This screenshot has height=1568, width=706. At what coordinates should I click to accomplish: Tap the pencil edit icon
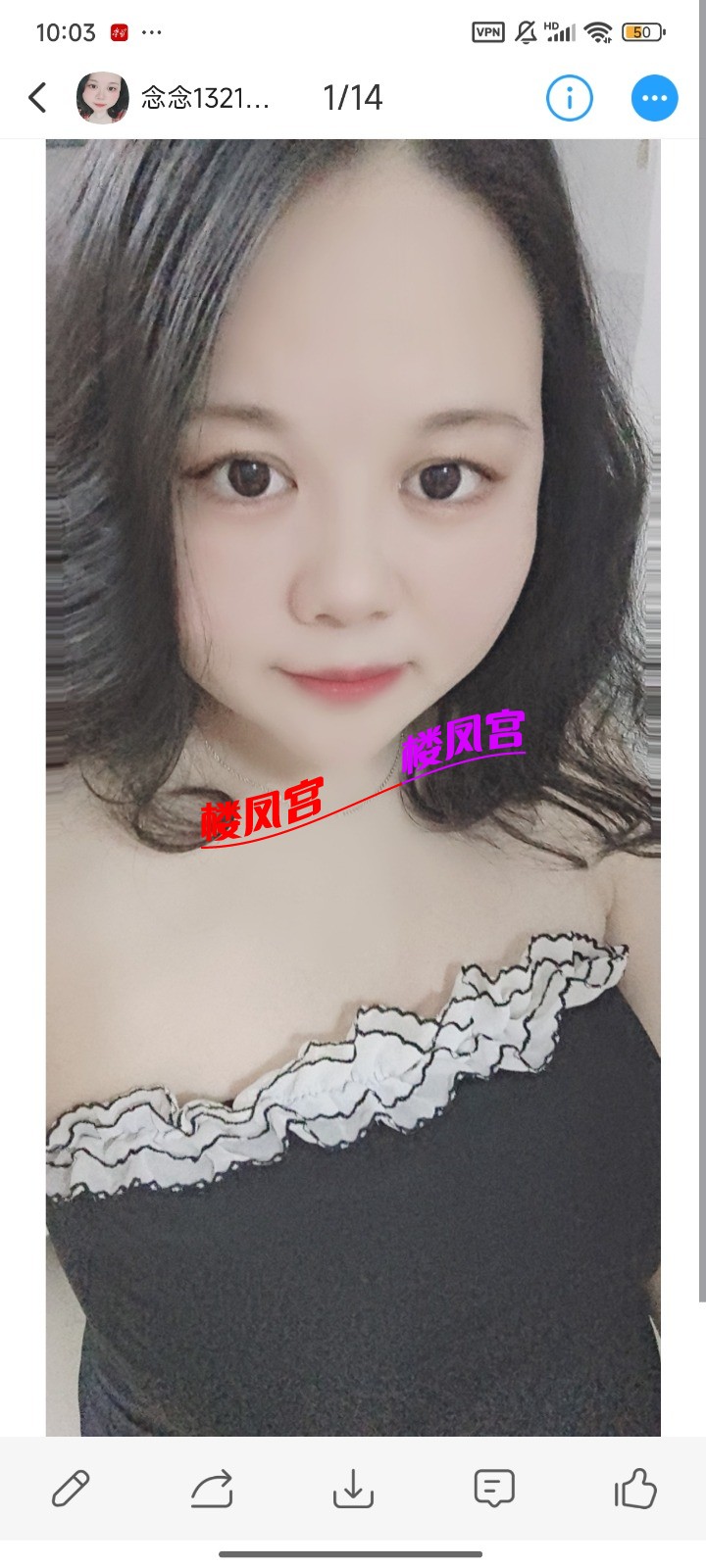[71, 1489]
